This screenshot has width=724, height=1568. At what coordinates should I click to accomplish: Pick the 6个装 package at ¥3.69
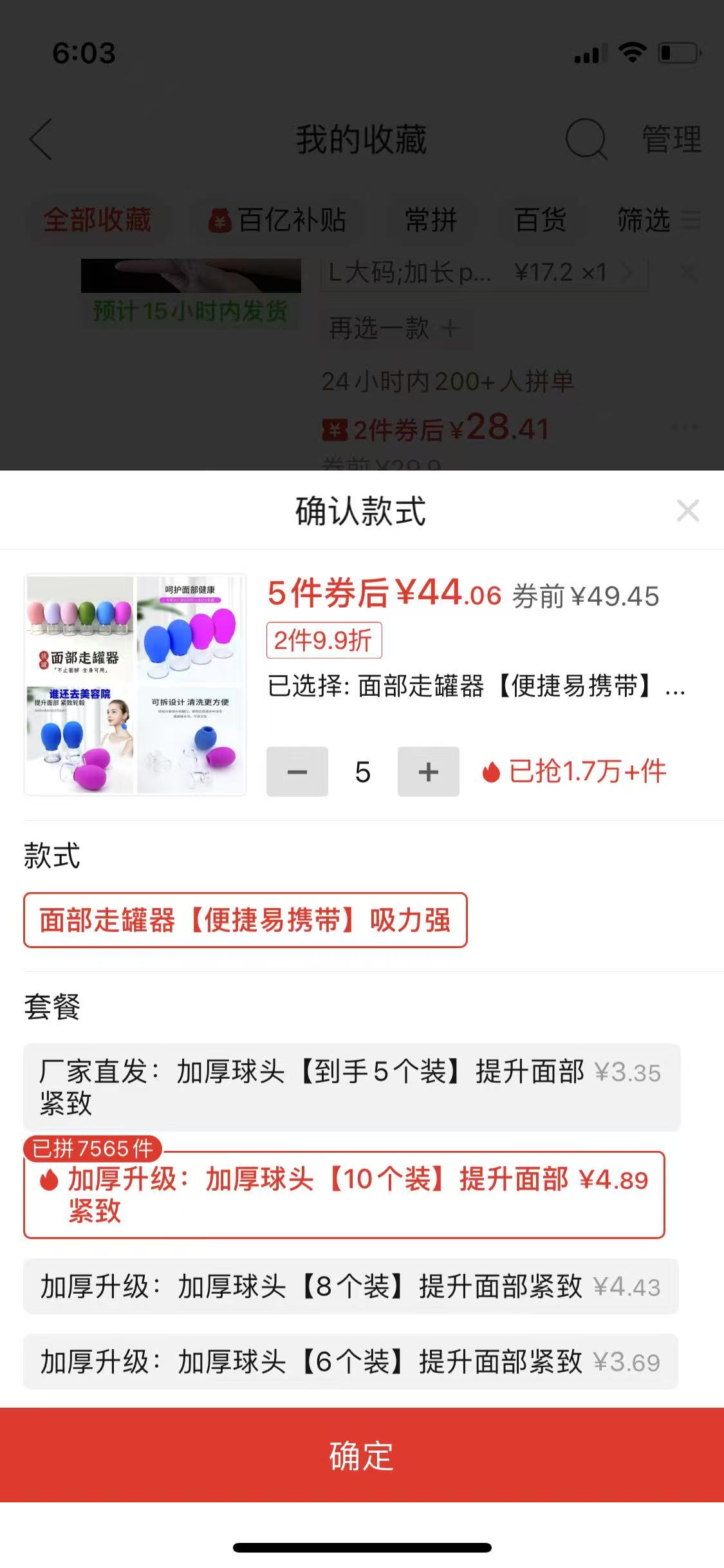(x=351, y=1362)
